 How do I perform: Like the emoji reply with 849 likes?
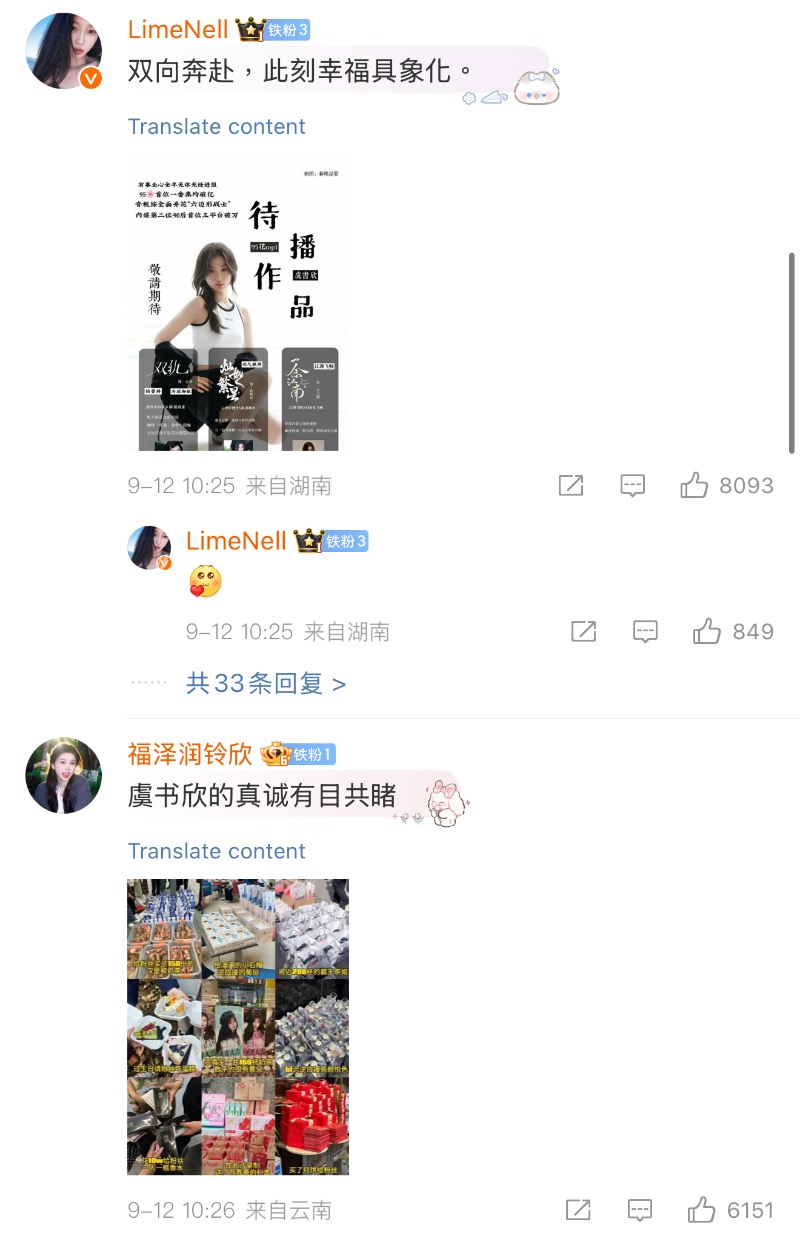pyautogui.click(x=707, y=632)
